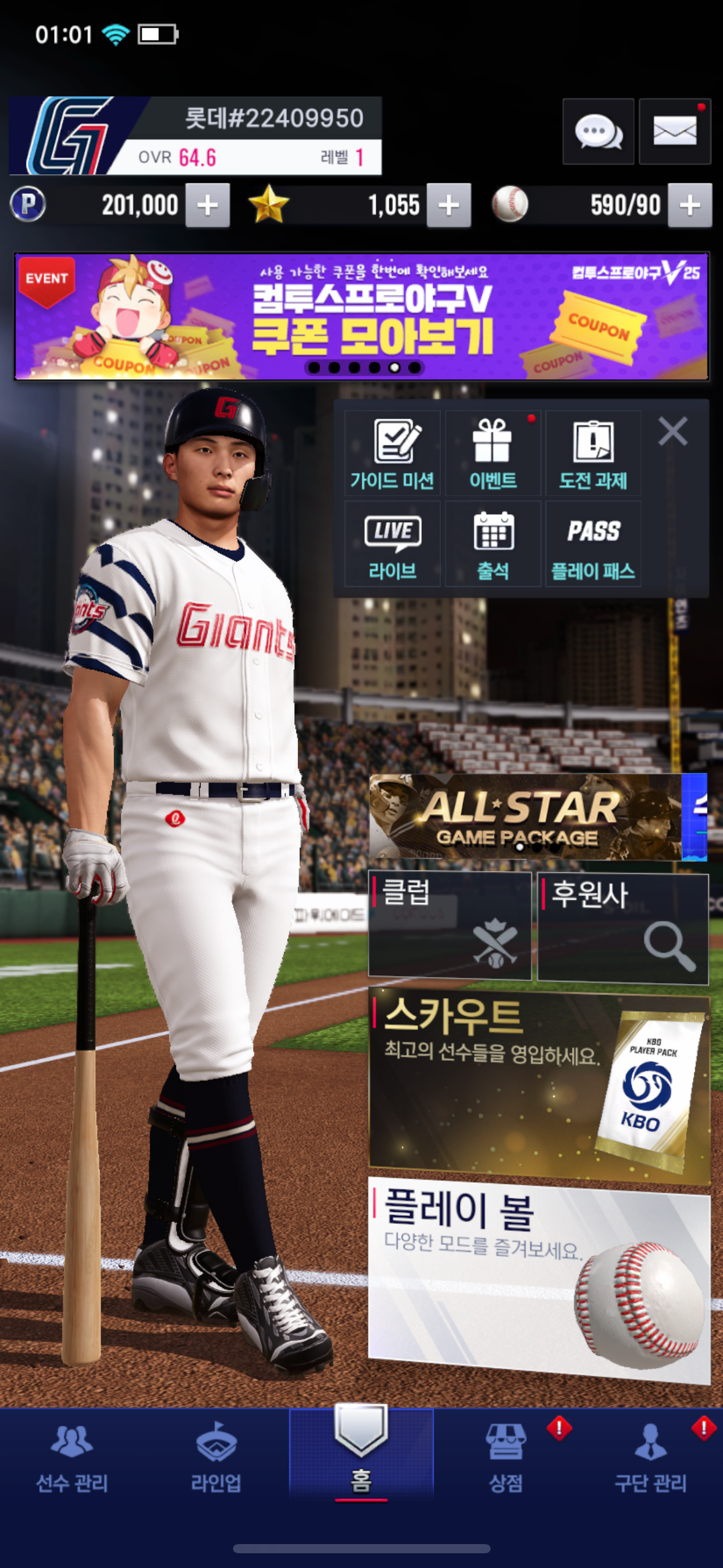Screen dimensions: 723x1568
Task: Open 가이드 미션
Action: coord(392,453)
